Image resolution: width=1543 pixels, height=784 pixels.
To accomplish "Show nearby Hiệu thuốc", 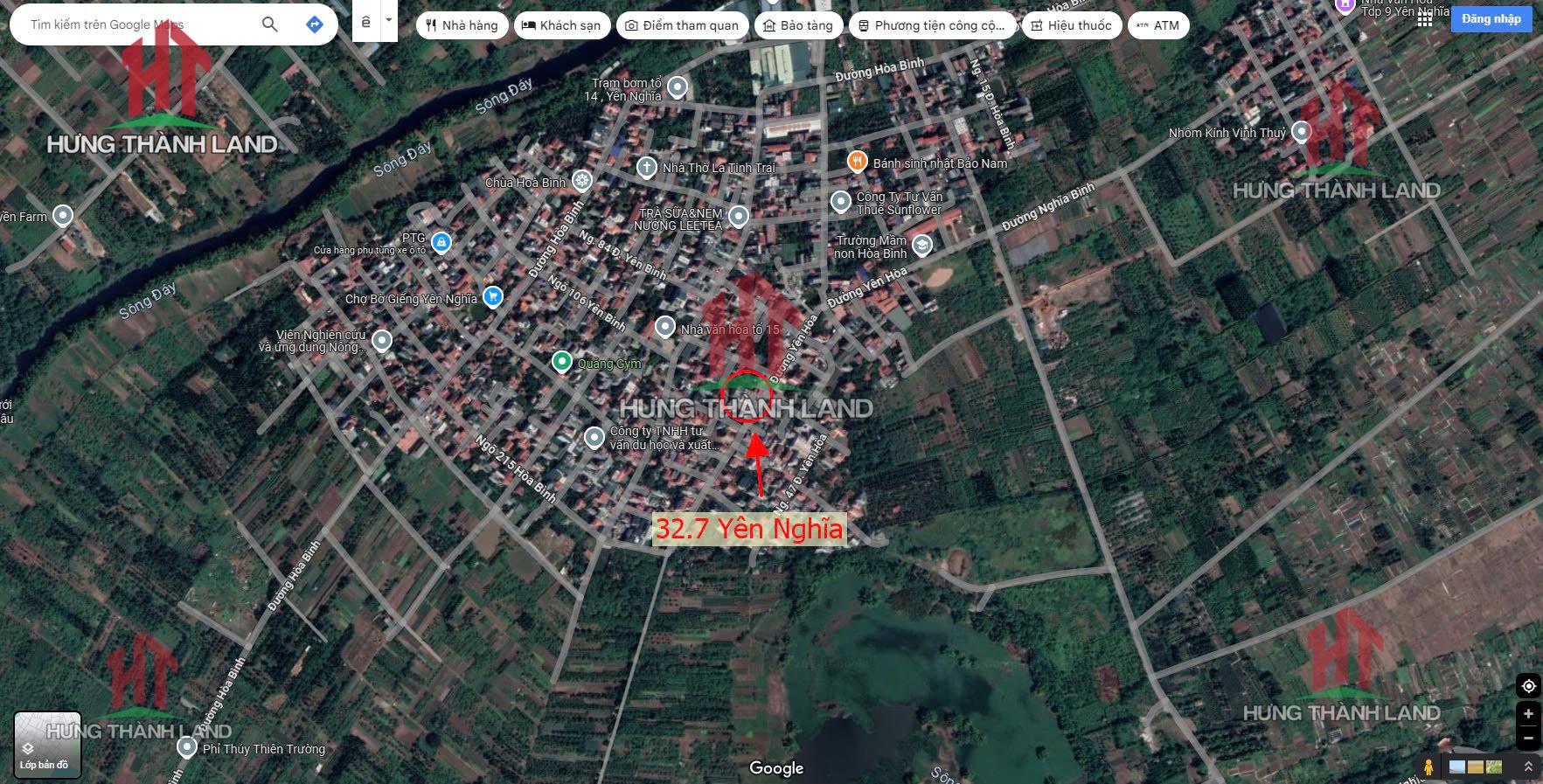I will (1071, 25).
